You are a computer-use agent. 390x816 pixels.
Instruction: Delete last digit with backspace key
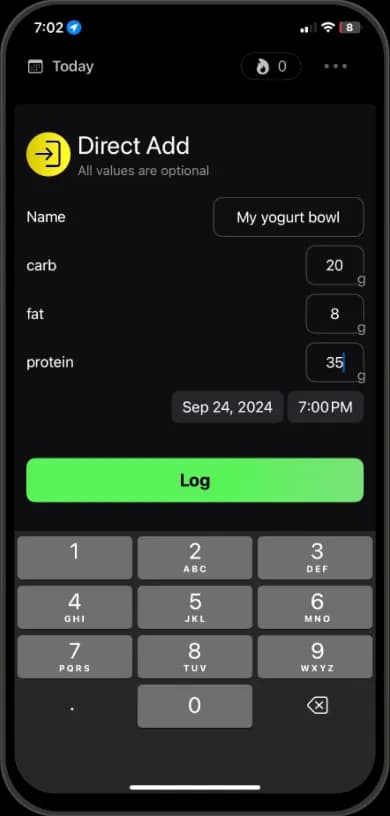pos(317,706)
